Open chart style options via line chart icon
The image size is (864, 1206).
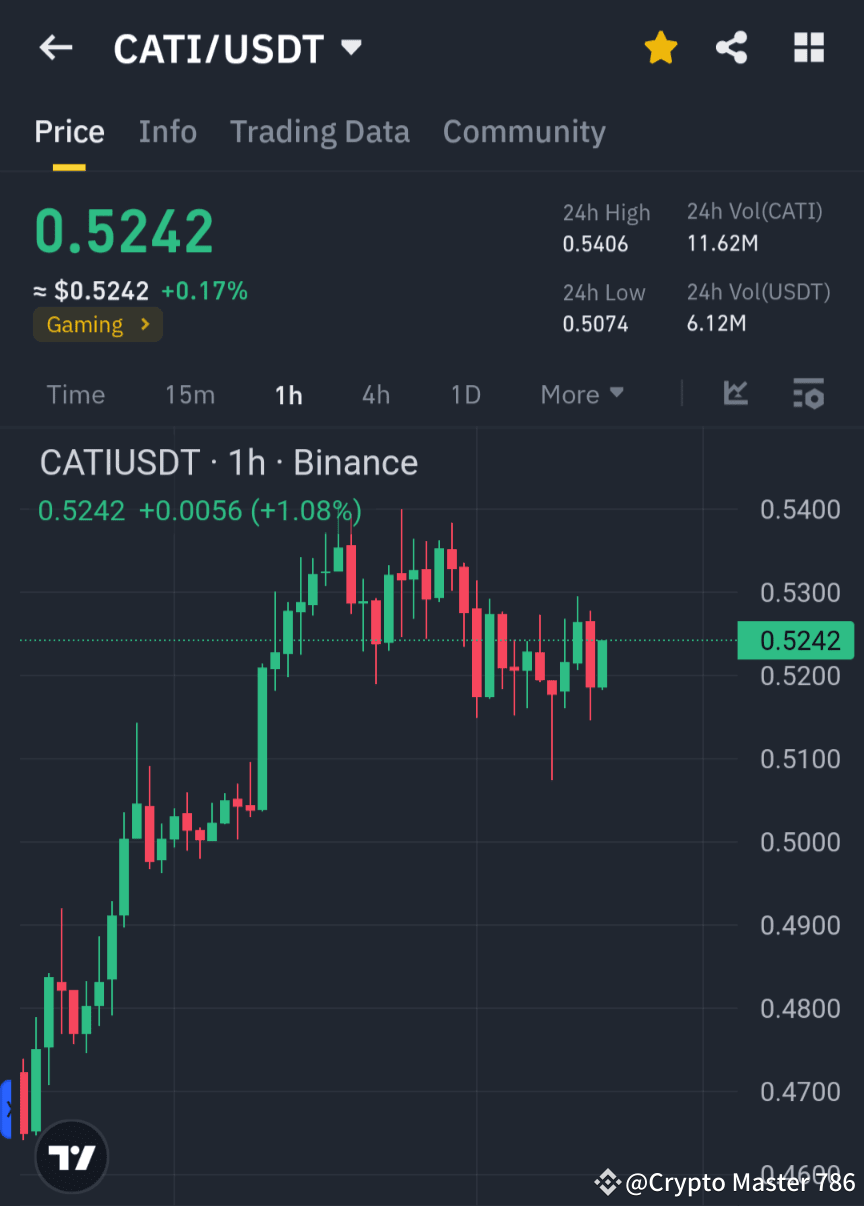(736, 394)
